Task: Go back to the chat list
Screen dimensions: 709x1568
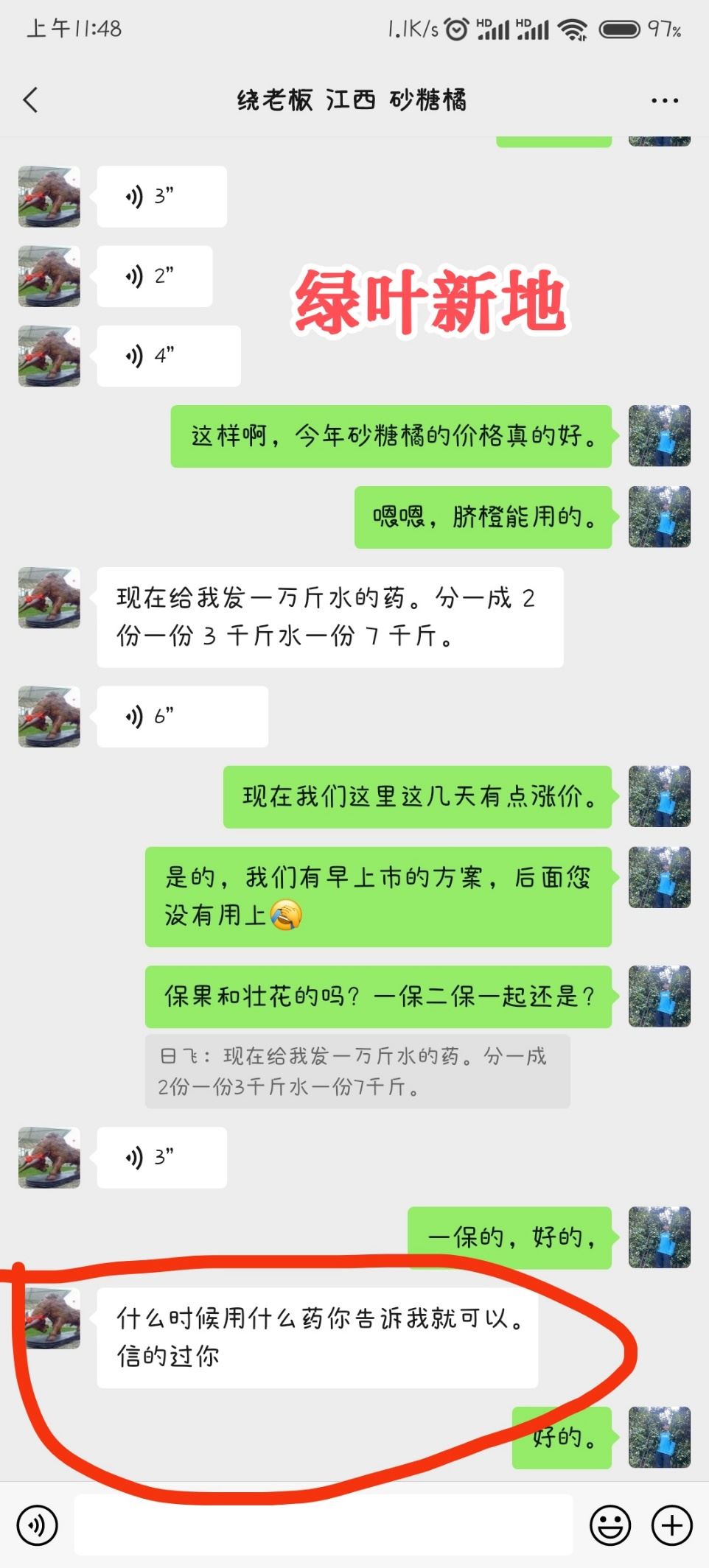Action: [x=31, y=100]
